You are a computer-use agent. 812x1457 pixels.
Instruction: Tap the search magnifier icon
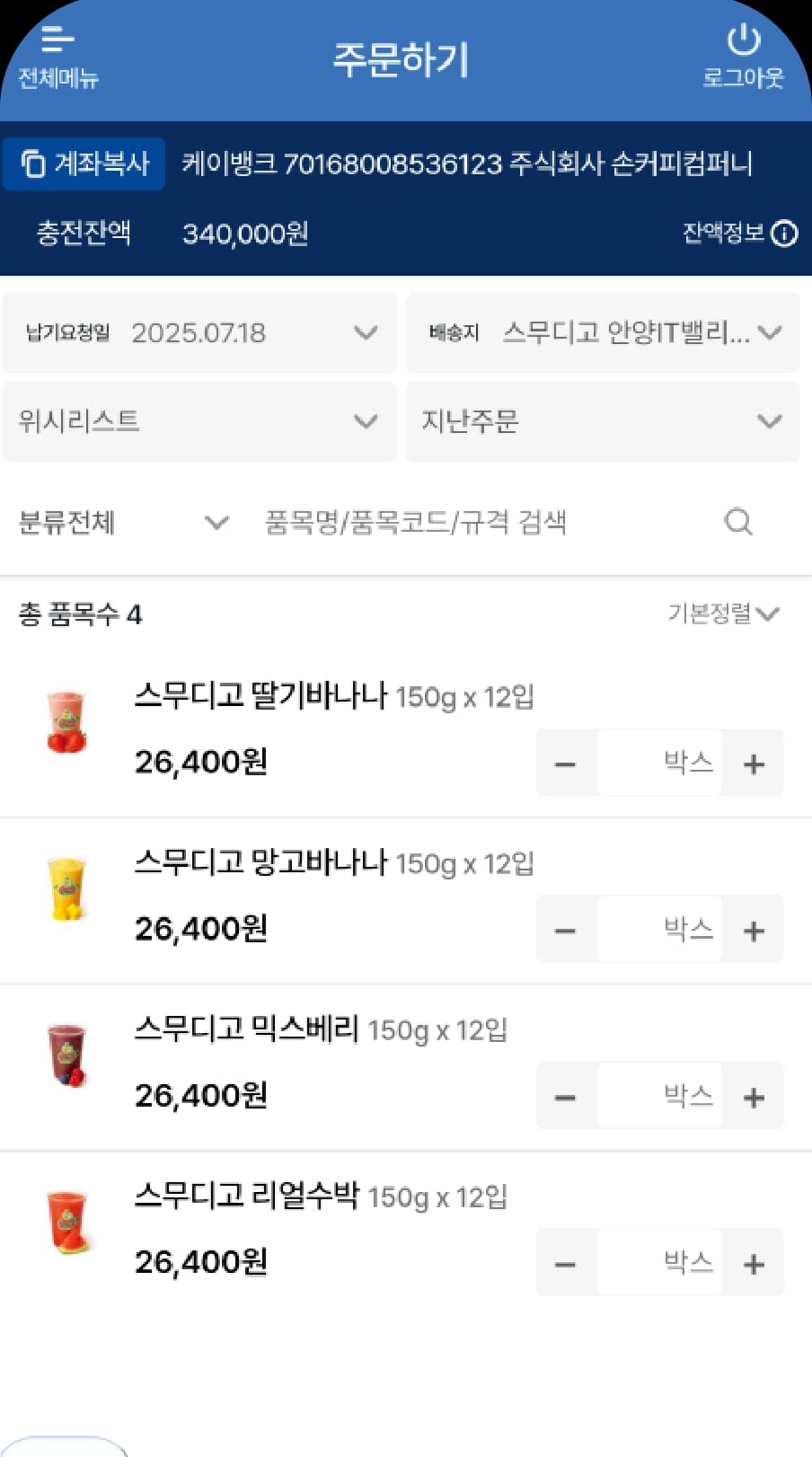coord(737,522)
